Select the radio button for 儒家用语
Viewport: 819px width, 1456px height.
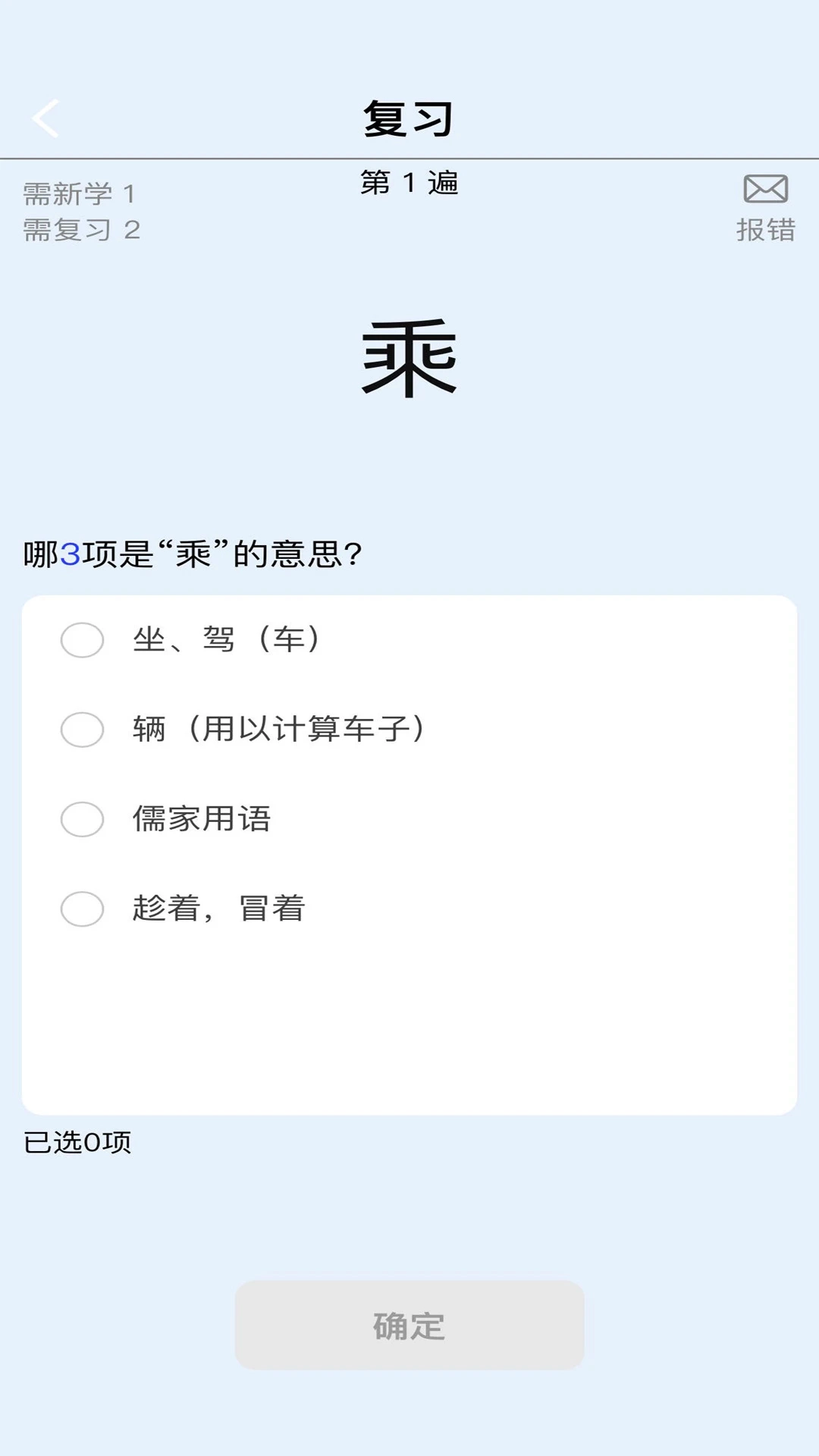(x=82, y=820)
